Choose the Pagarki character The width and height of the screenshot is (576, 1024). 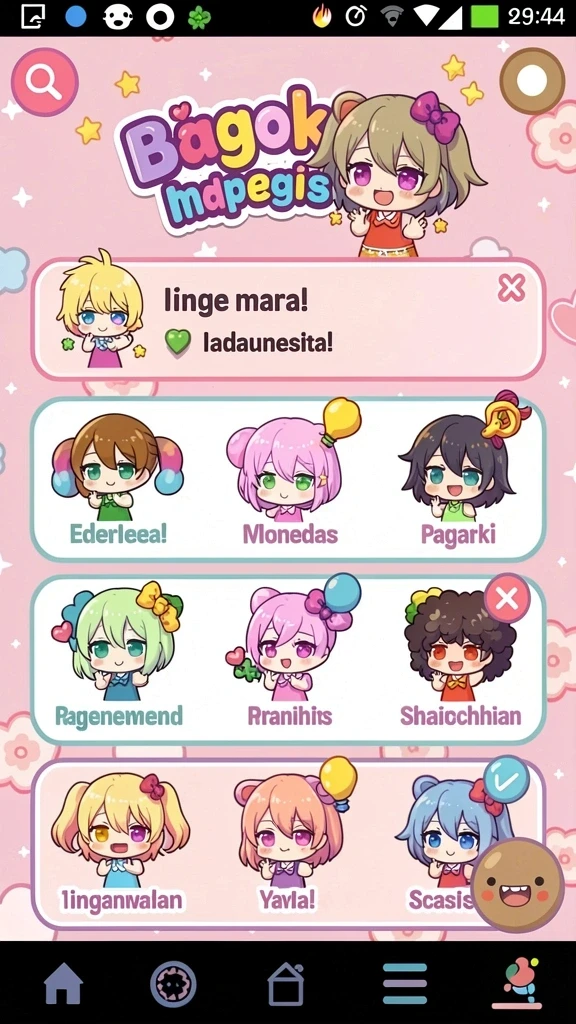458,480
